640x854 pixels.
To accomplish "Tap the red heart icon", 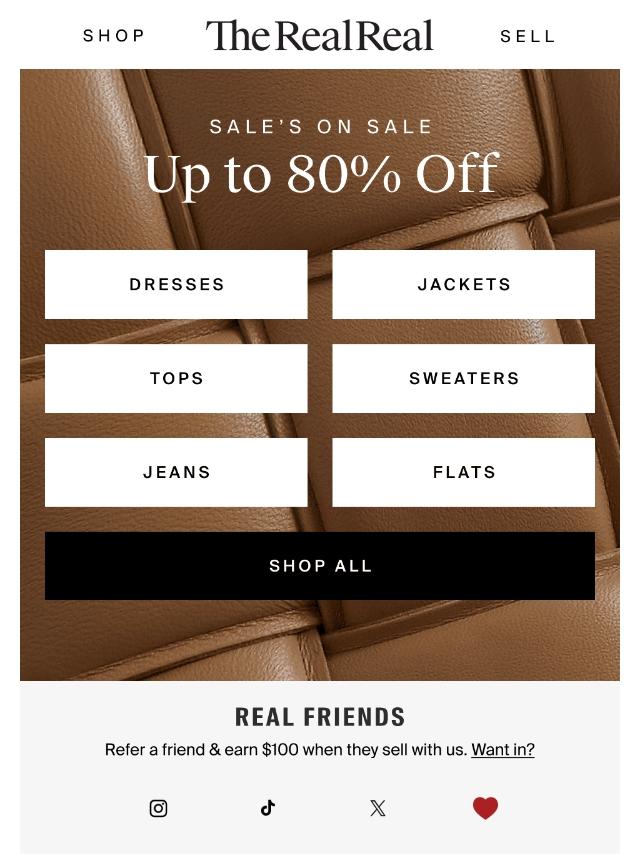I will coord(485,808).
